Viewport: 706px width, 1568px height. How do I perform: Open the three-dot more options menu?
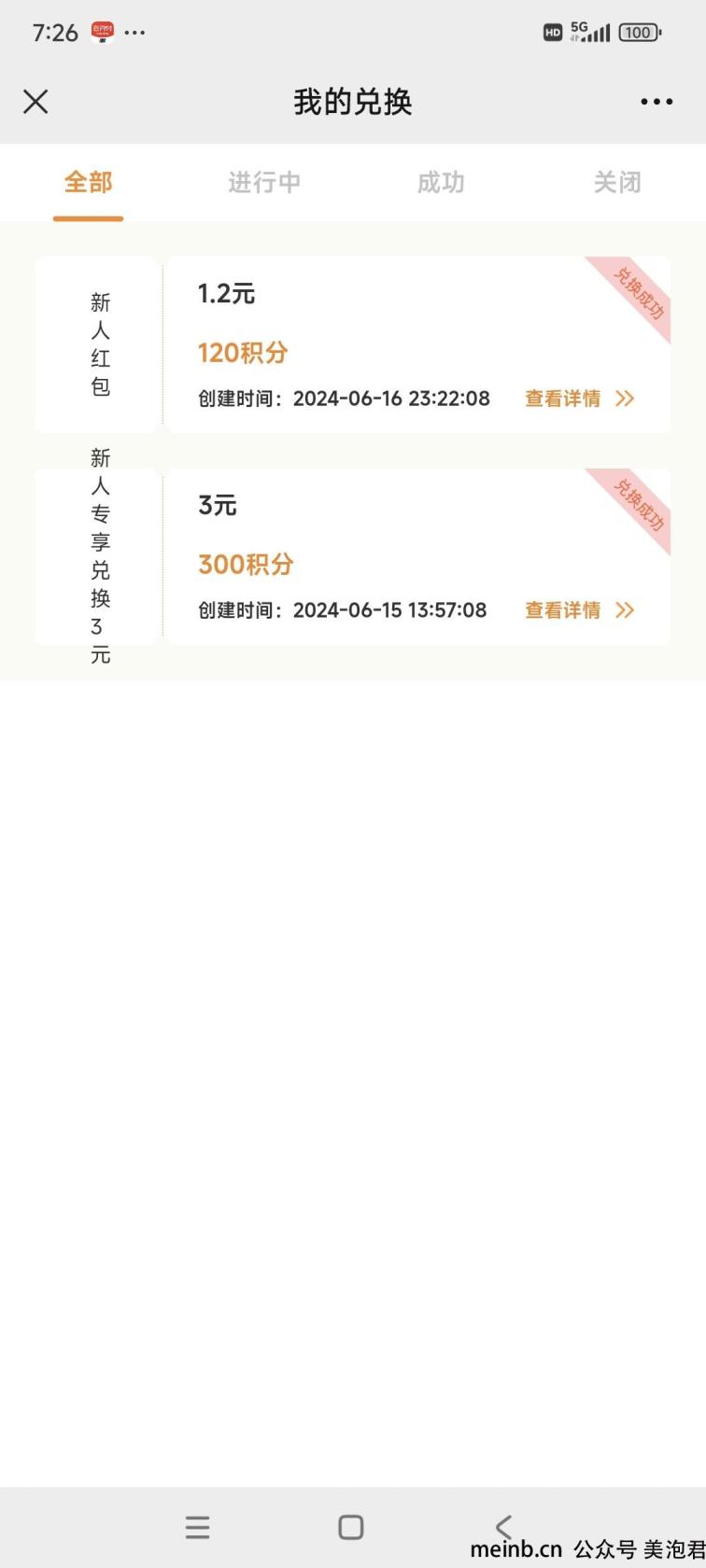657,102
